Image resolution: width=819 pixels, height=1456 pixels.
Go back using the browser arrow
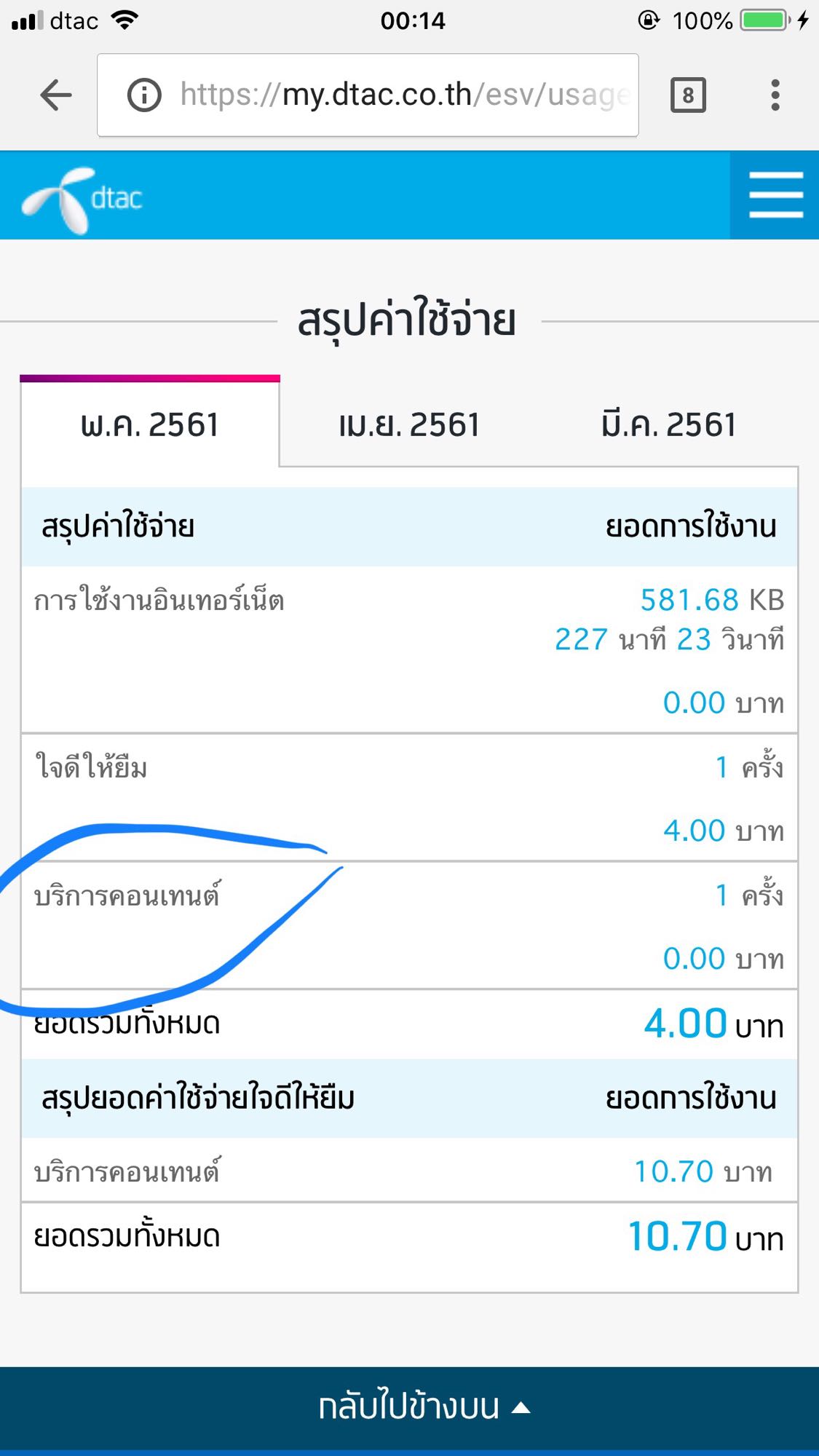click(x=55, y=95)
